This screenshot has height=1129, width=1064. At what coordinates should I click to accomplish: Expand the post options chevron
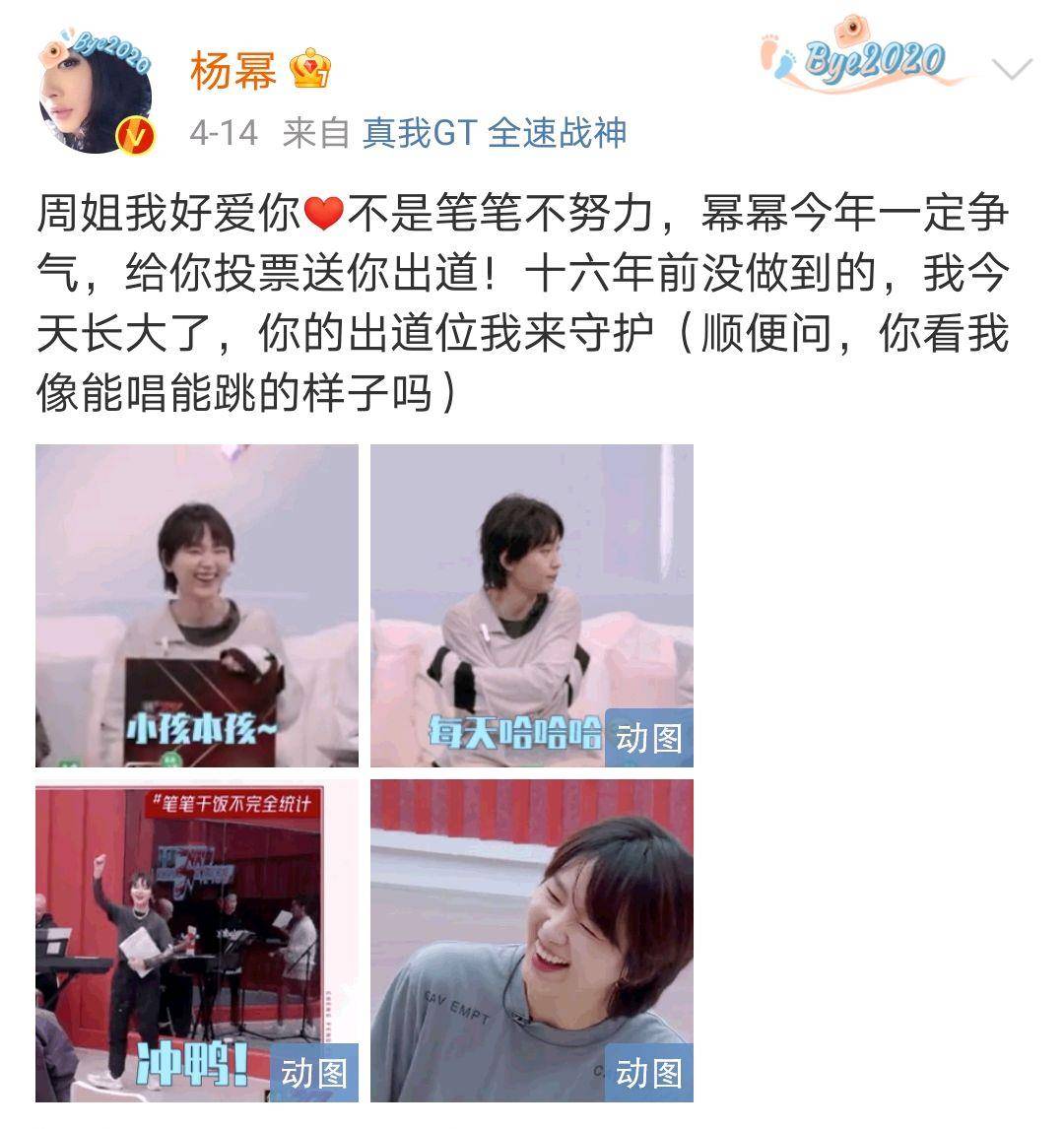pos(1012,70)
